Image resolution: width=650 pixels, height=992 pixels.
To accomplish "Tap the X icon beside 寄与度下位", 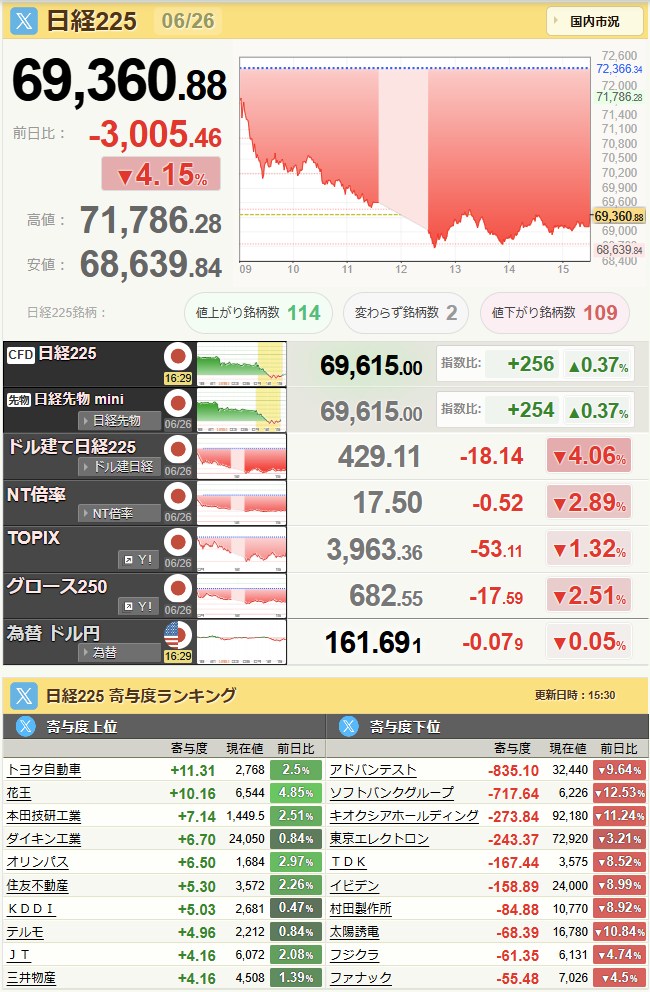I will [x=349, y=726].
